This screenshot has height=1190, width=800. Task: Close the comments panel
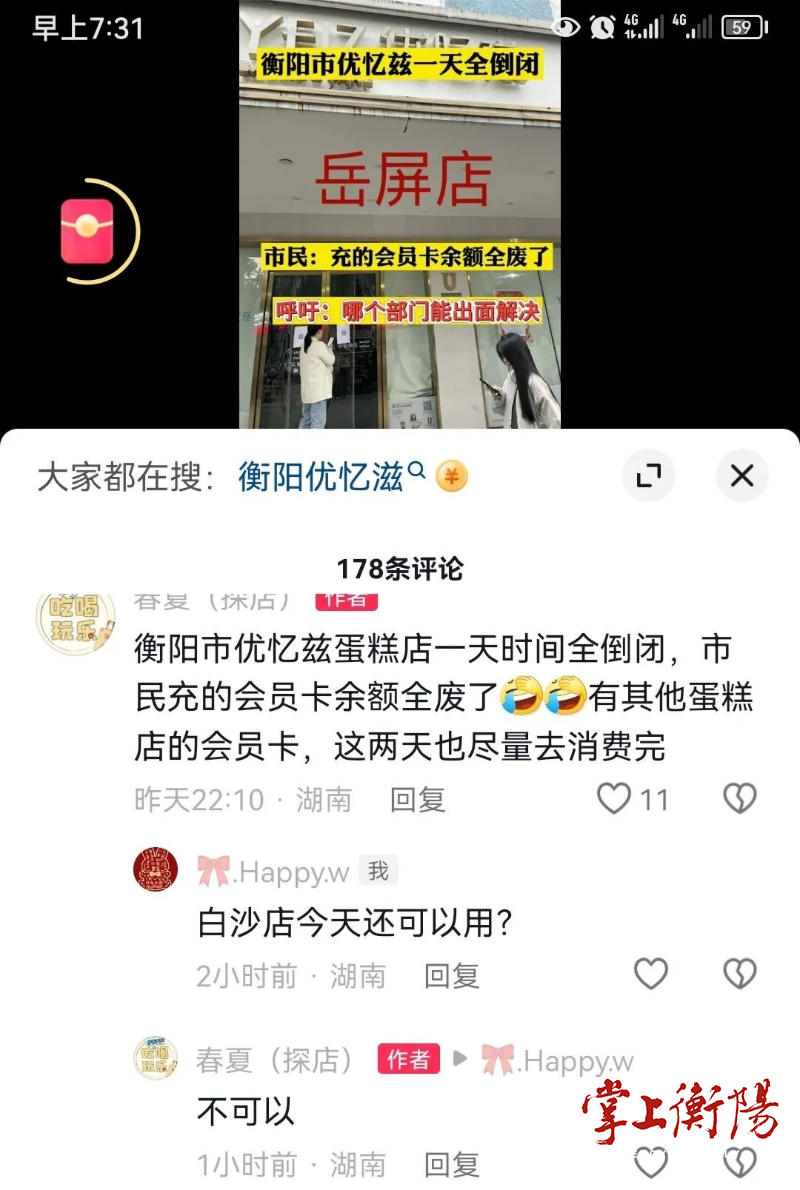point(741,476)
